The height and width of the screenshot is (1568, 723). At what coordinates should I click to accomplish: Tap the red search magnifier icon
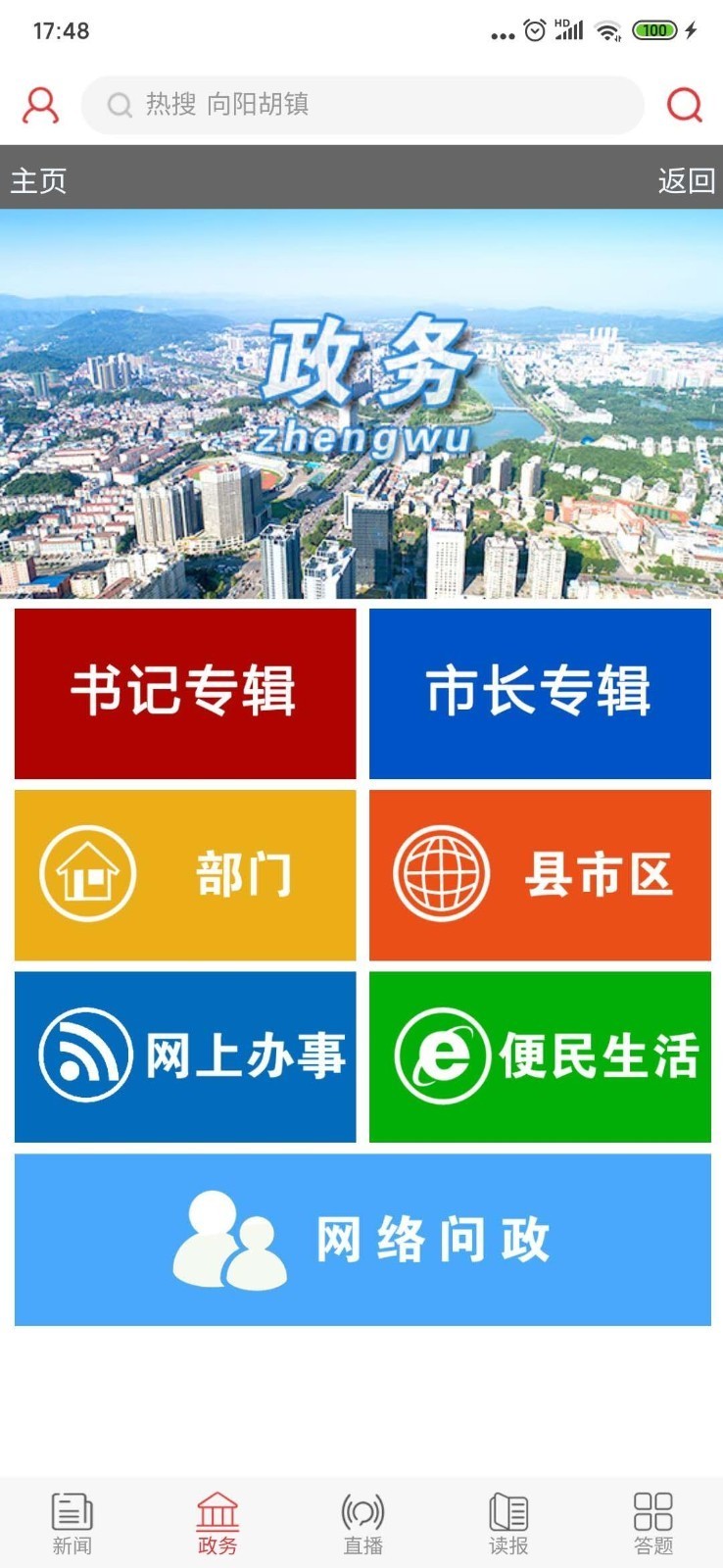684,105
